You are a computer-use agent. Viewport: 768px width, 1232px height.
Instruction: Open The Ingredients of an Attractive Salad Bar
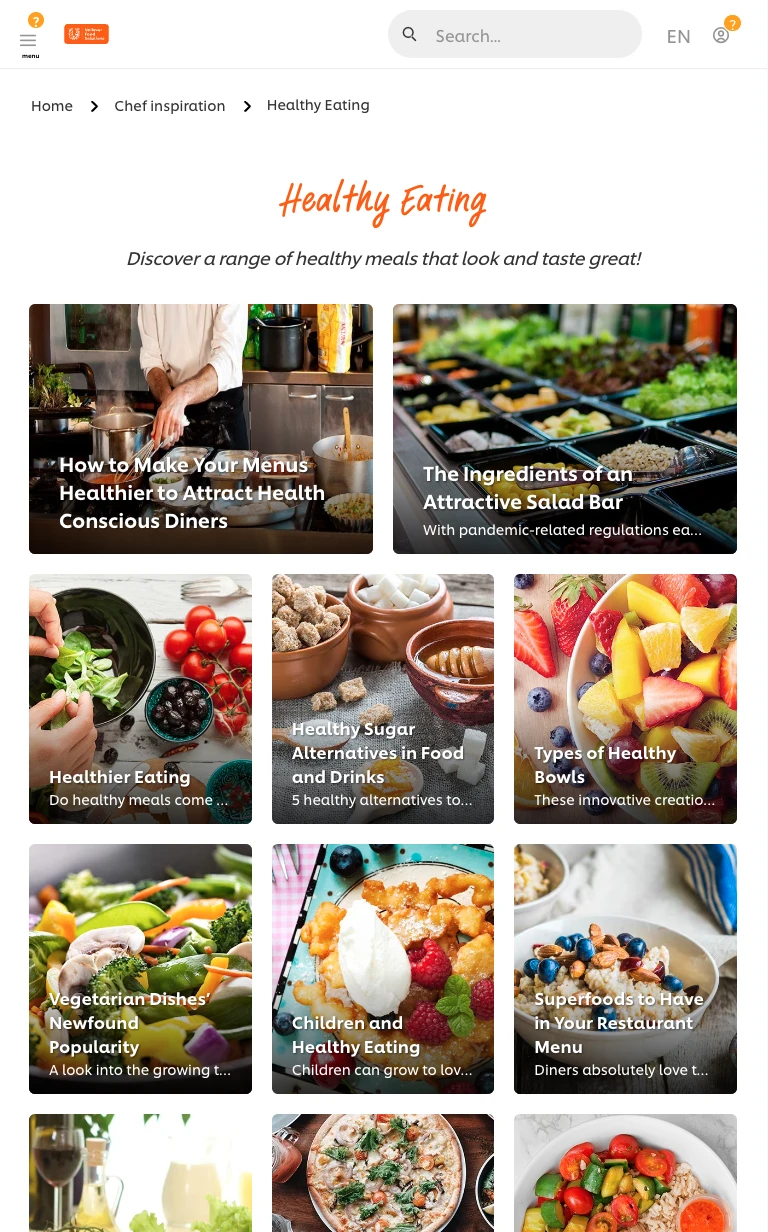(564, 429)
